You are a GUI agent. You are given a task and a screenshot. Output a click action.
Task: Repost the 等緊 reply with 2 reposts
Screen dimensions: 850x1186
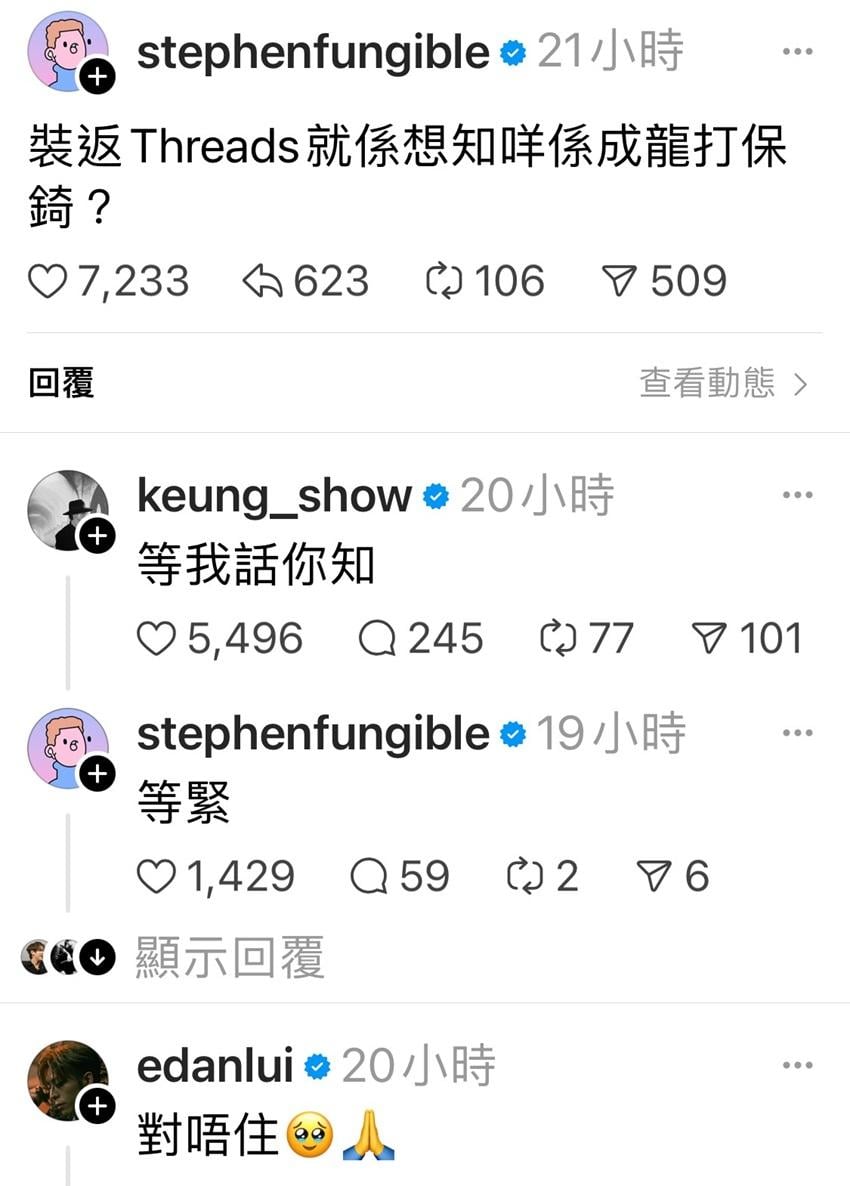(x=525, y=877)
